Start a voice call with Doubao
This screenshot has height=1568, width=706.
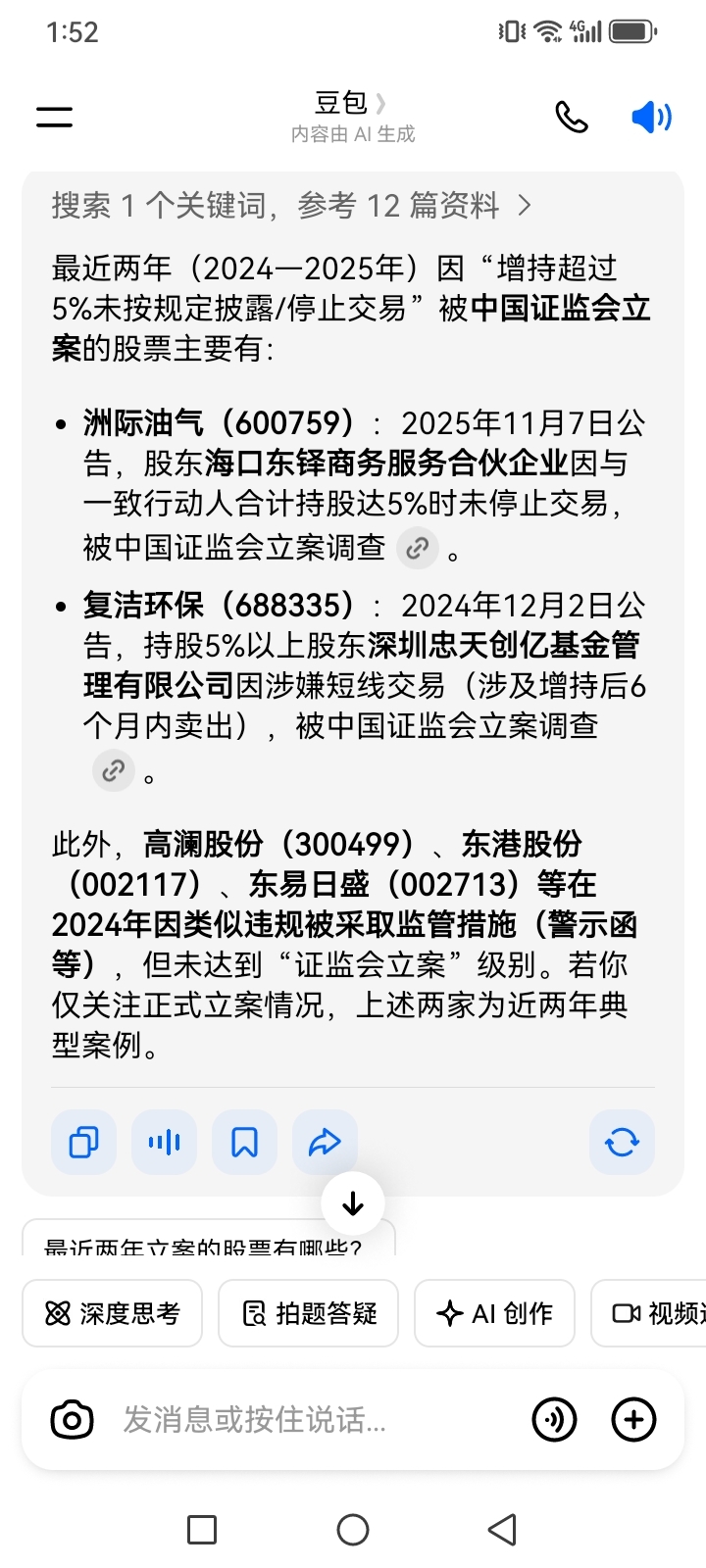(x=571, y=116)
